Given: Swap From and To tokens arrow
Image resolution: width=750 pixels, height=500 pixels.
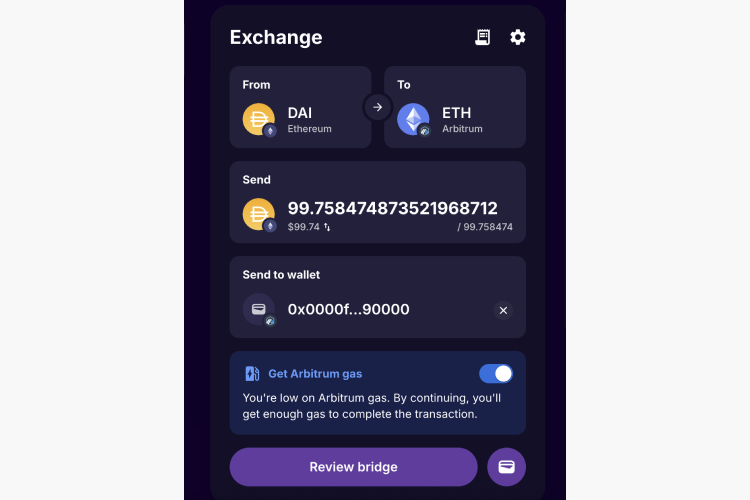Looking at the screenshot, I should [x=377, y=106].
